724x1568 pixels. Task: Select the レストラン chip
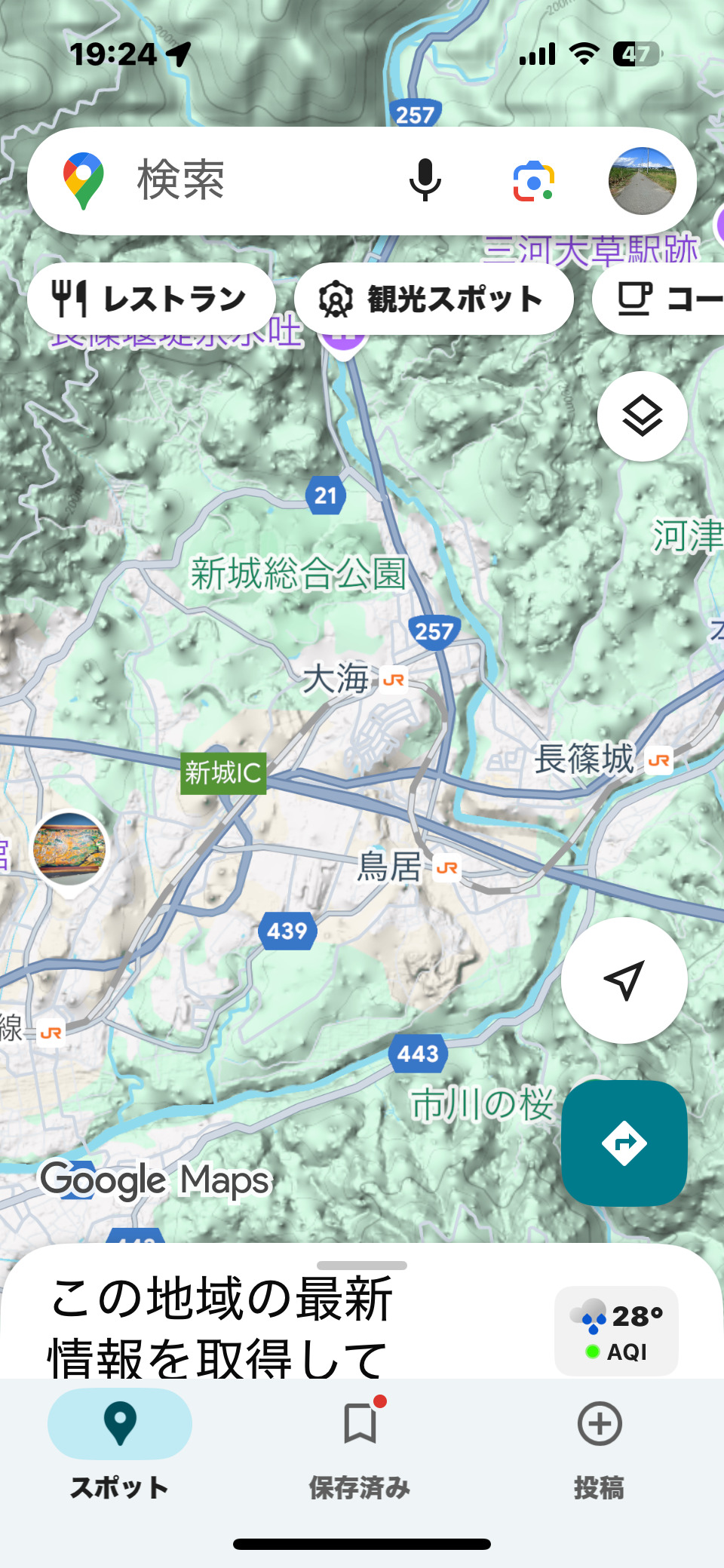click(151, 299)
